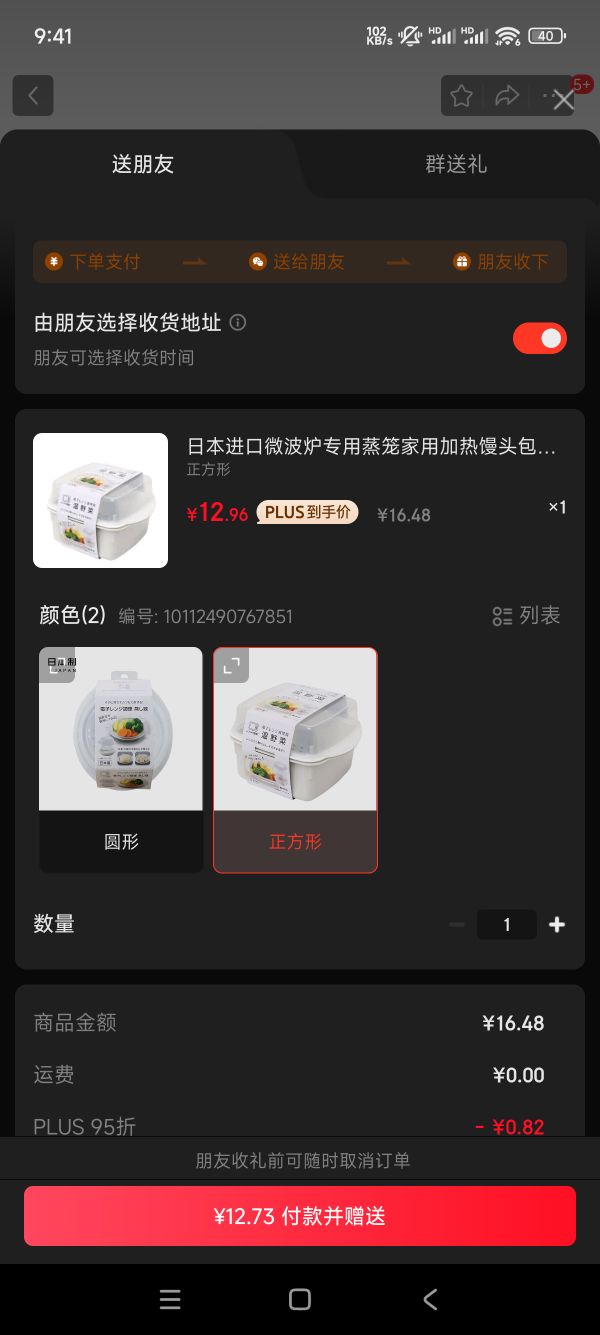
Task: Choose the 圆形 color option
Action: [x=121, y=760]
